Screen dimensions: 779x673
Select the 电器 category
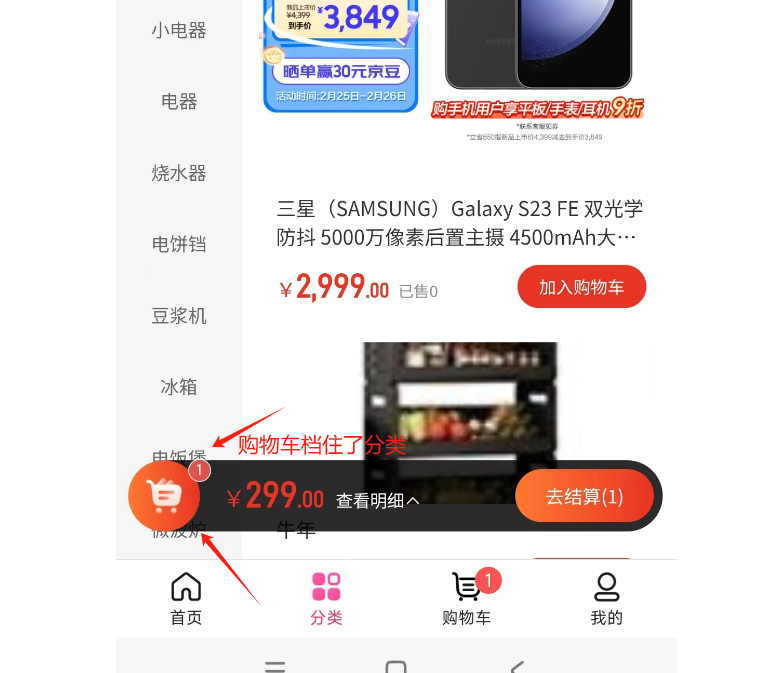[179, 102]
